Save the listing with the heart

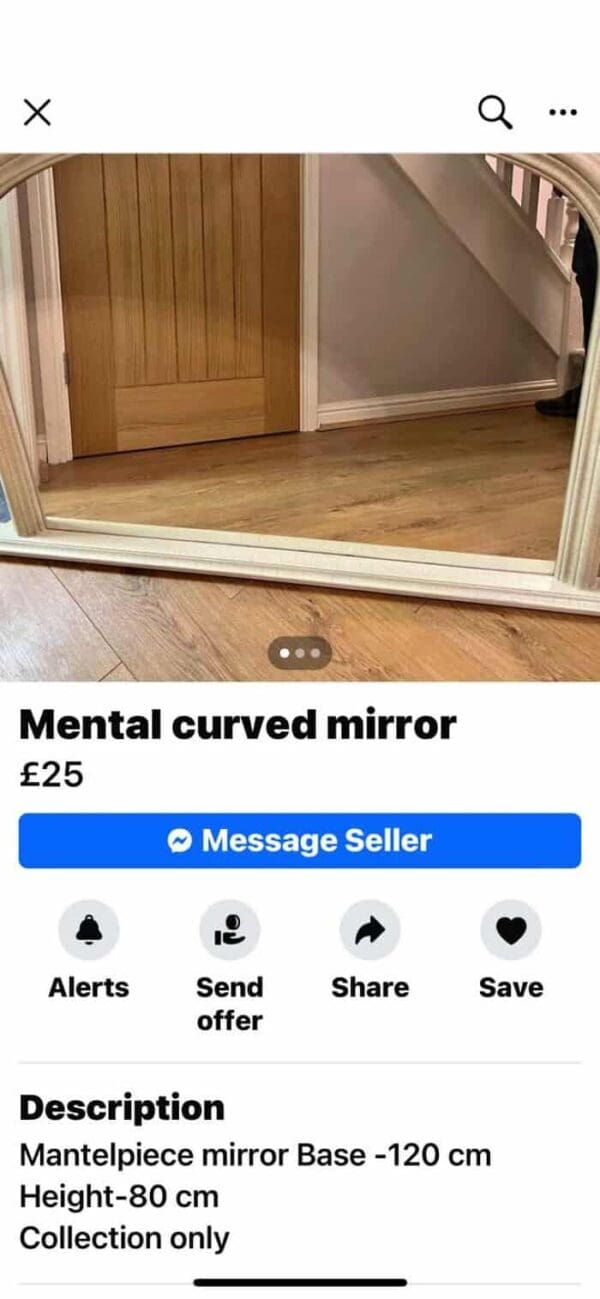[x=511, y=930]
